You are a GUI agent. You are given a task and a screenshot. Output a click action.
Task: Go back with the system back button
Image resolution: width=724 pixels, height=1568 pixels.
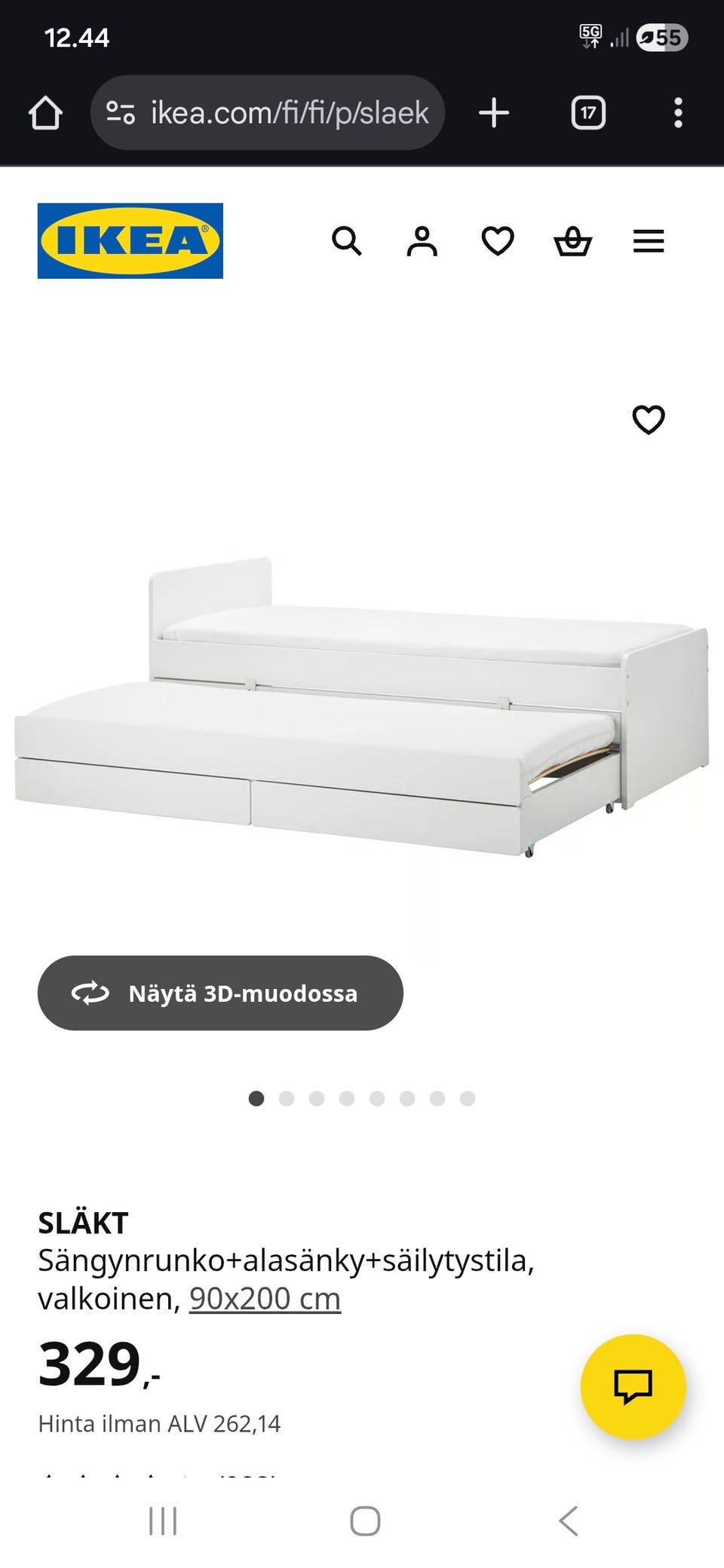(569, 1521)
